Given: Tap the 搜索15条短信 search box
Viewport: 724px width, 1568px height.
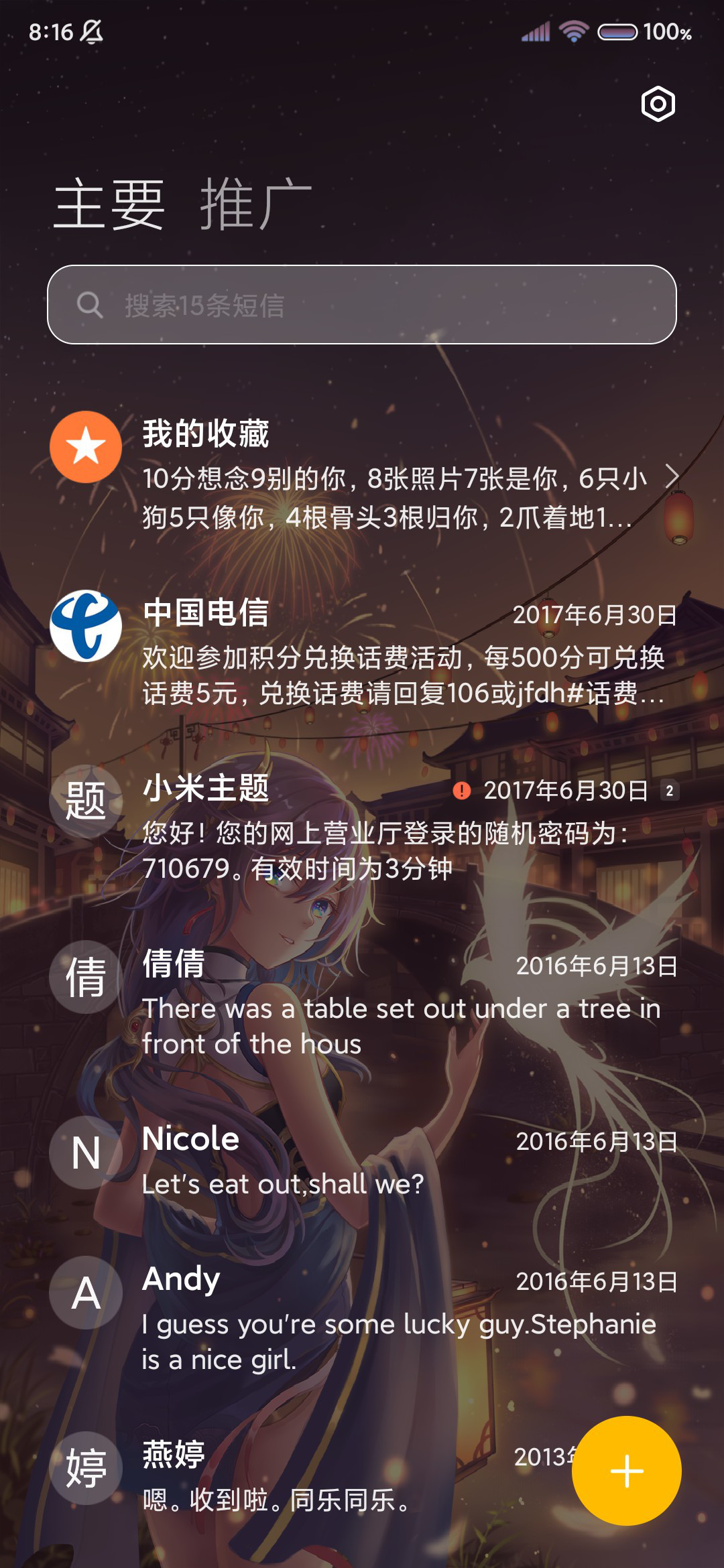Looking at the screenshot, I should coord(362,305).
